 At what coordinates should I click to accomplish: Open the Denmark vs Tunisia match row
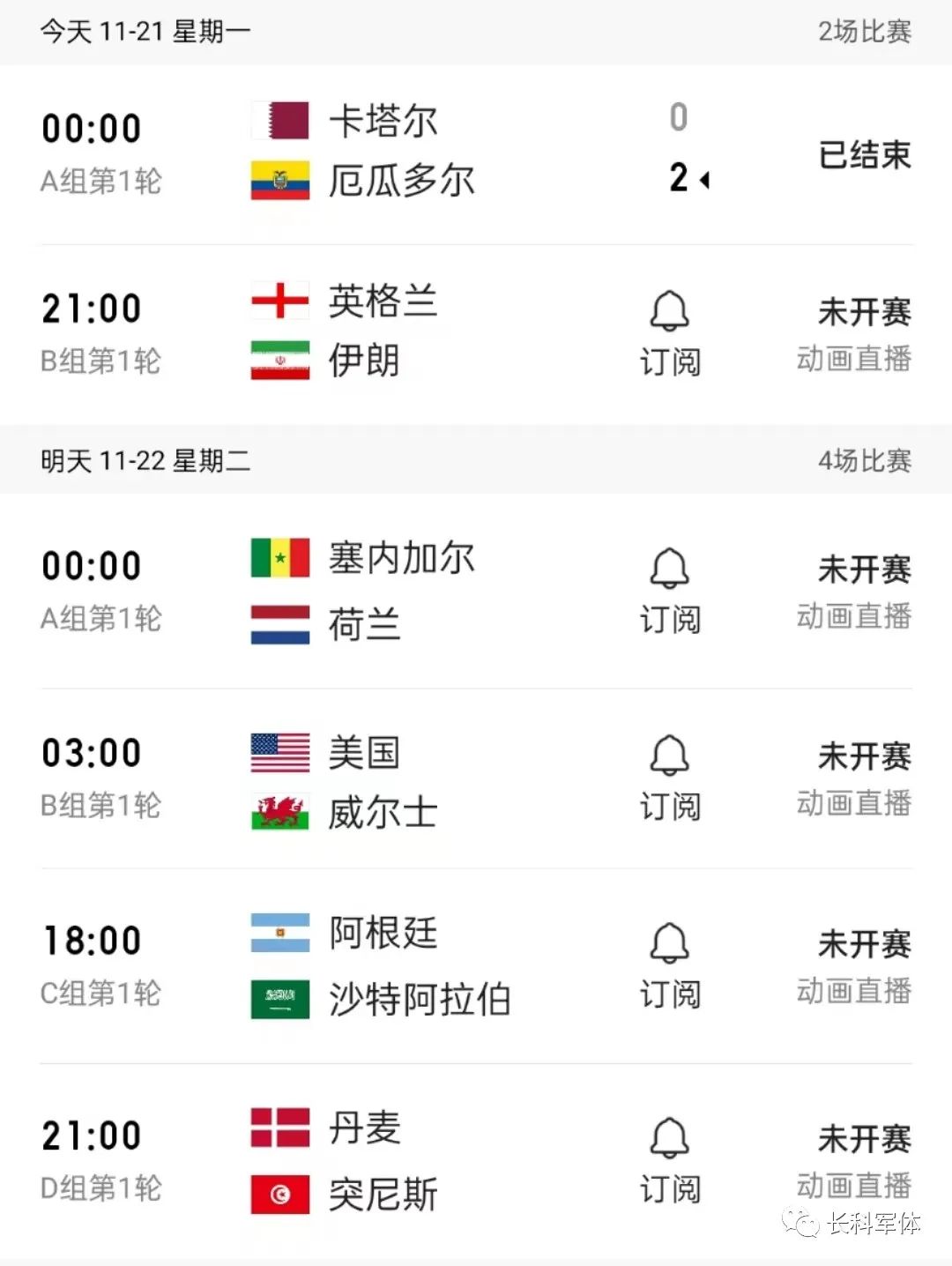pyautogui.click(x=382, y=1161)
